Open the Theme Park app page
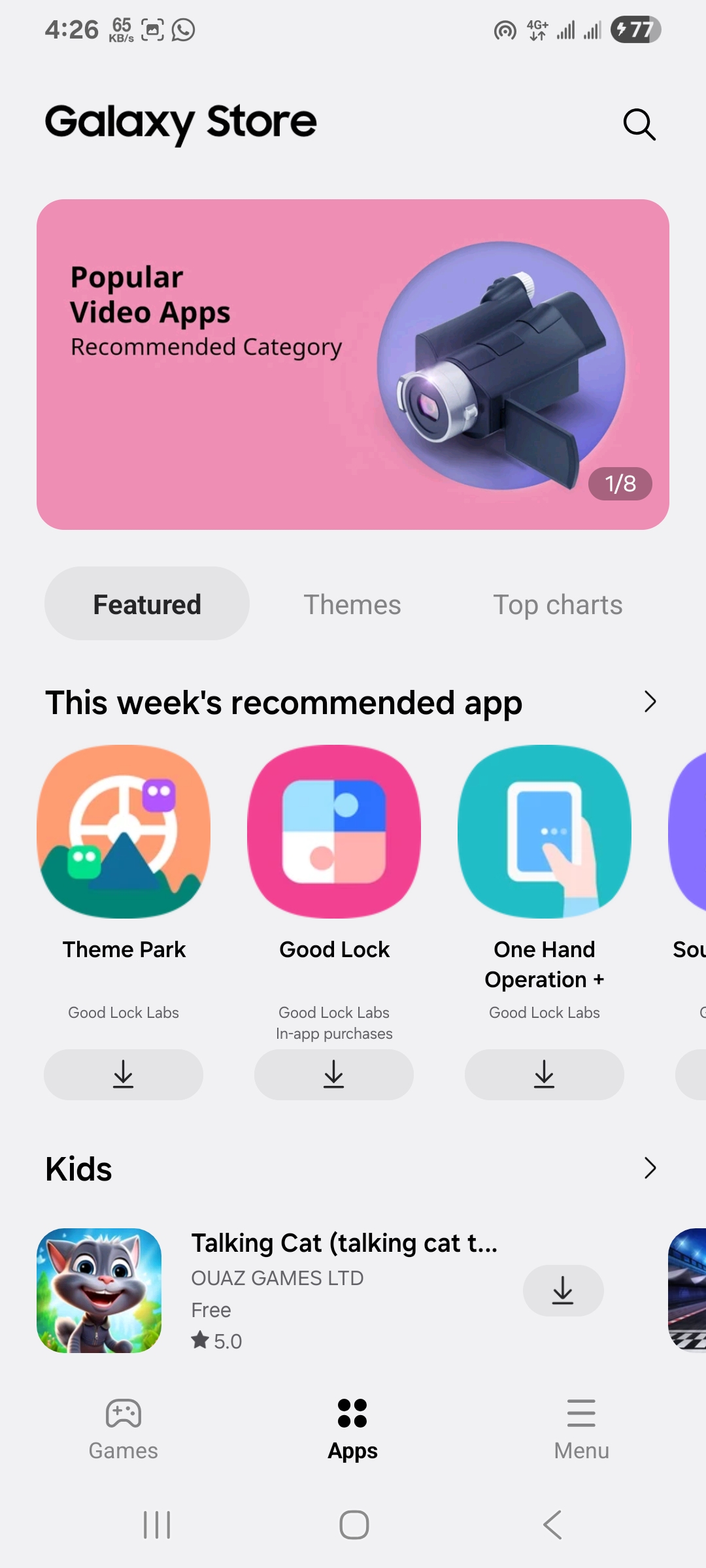The image size is (706, 1568). (124, 832)
